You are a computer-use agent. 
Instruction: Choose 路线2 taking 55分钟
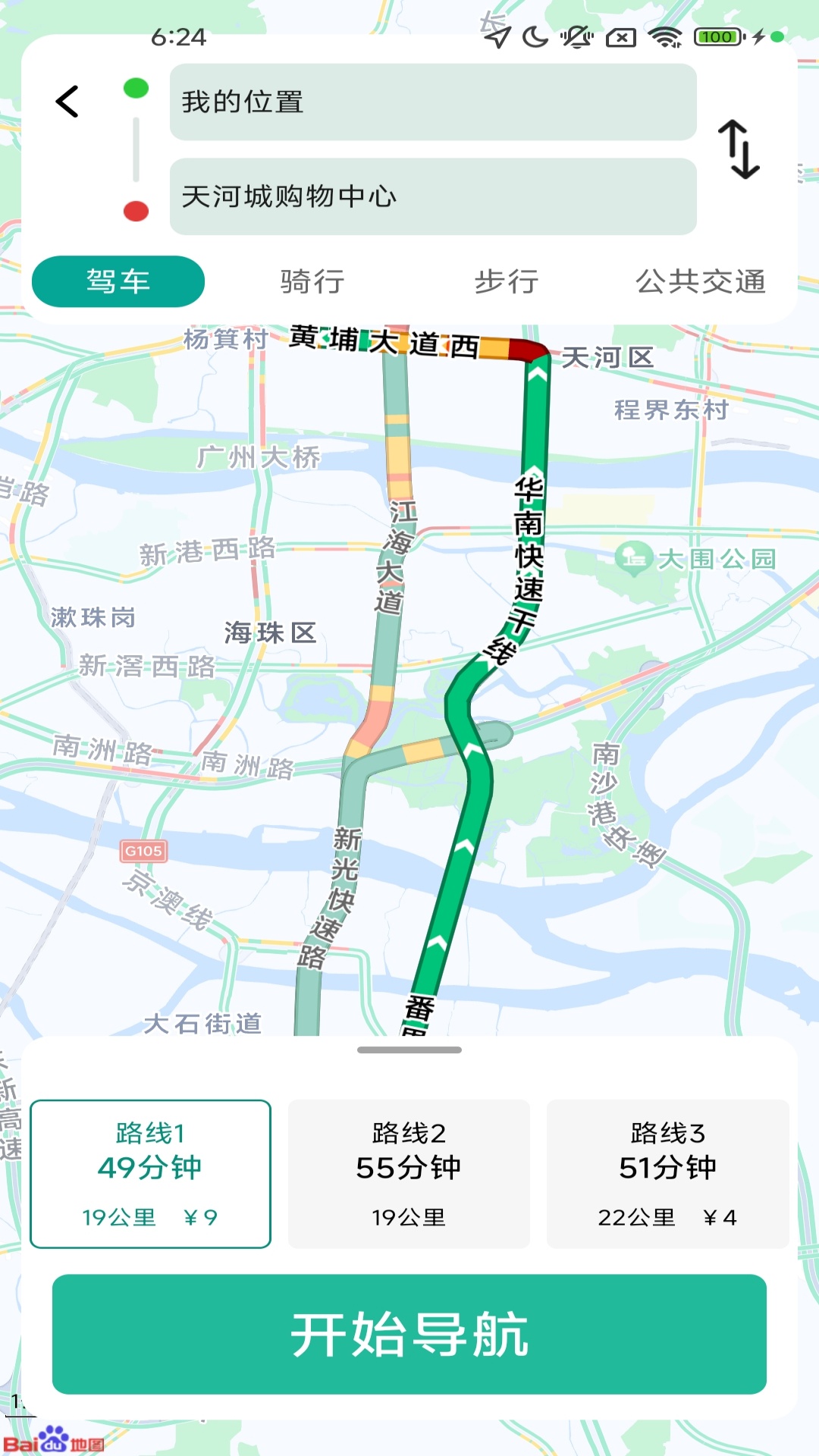click(x=409, y=1174)
